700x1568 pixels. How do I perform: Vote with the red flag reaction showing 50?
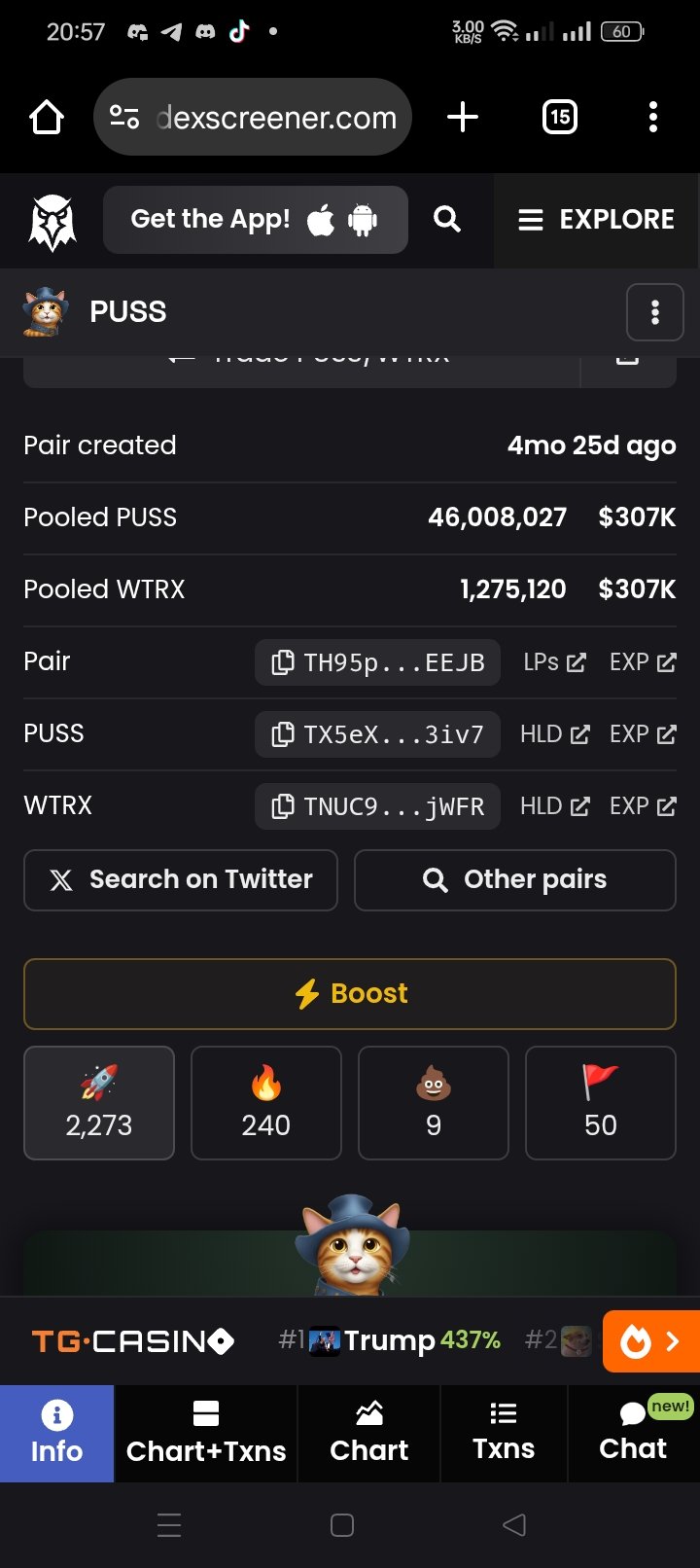[601, 1103]
